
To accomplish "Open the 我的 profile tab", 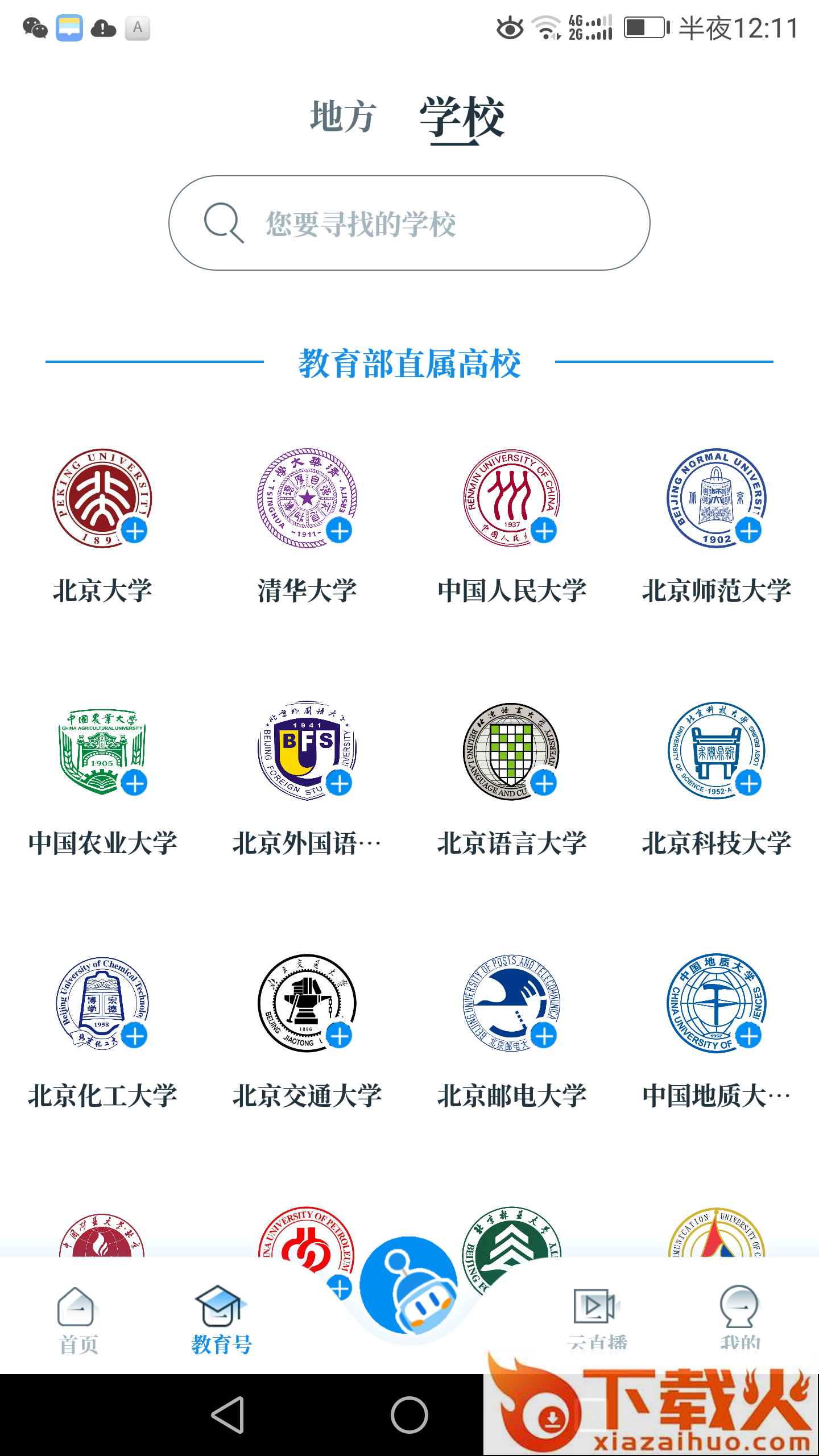I will pyautogui.click(x=739, y=1319).
